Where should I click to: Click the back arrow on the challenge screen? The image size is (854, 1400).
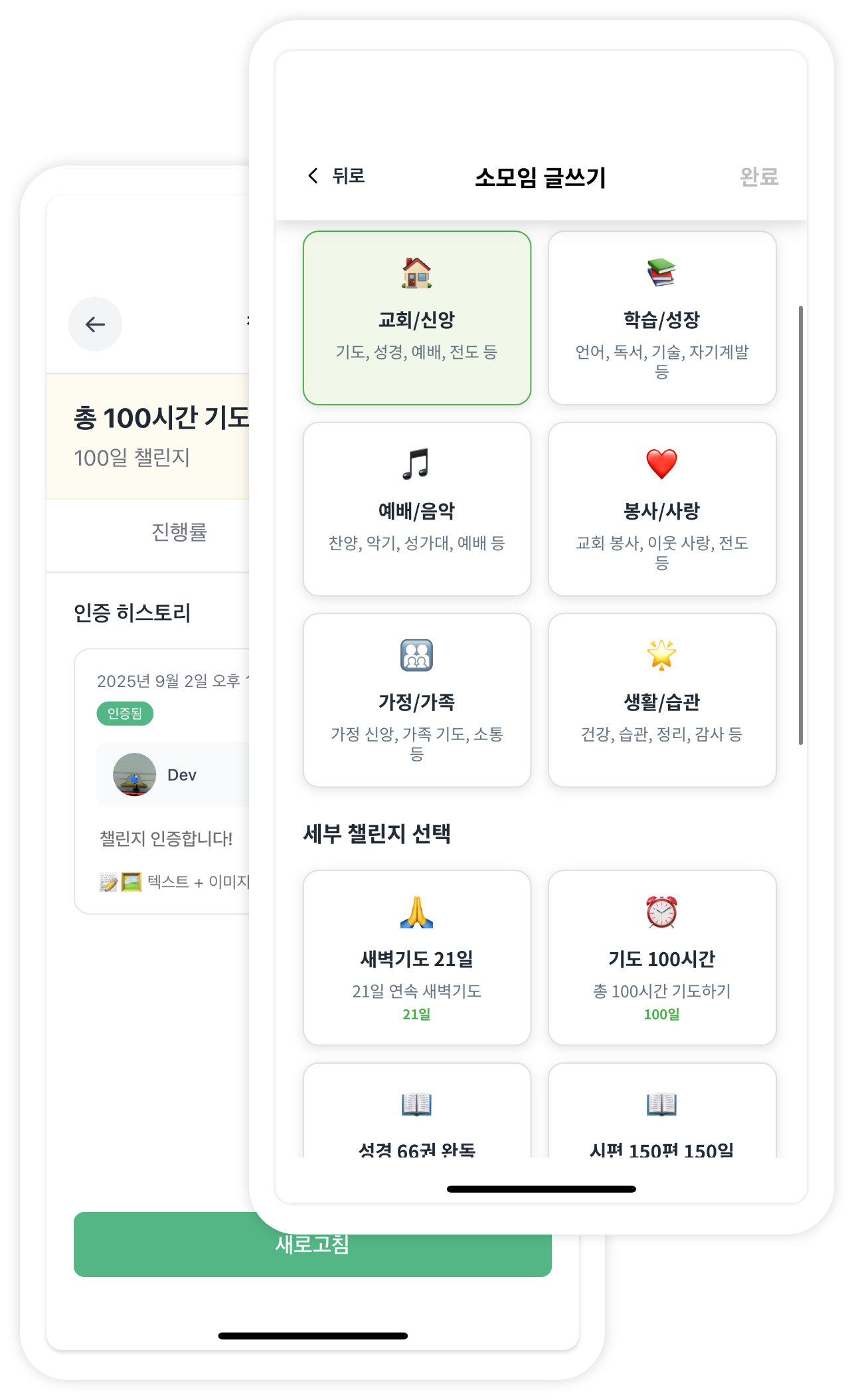coord(95,324)
